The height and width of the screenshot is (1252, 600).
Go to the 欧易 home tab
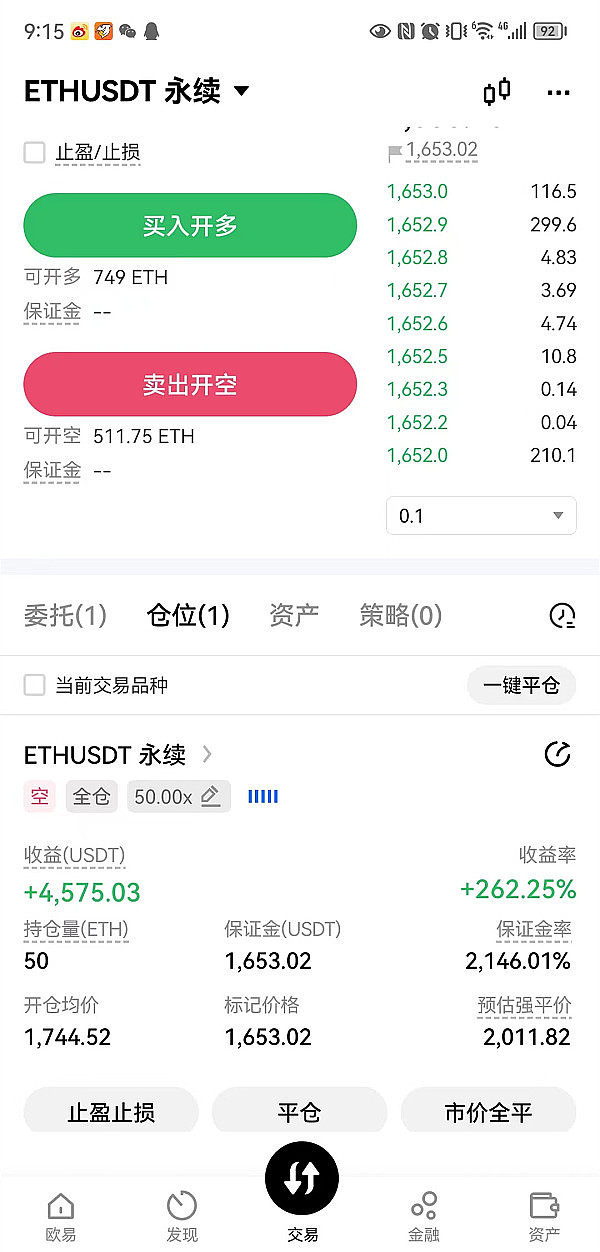61,1215
